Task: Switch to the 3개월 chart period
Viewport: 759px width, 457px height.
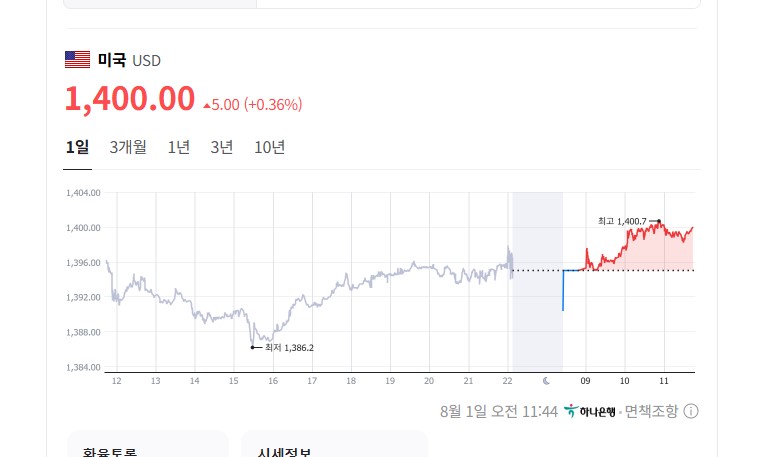Action: click(x=128, y=147)
